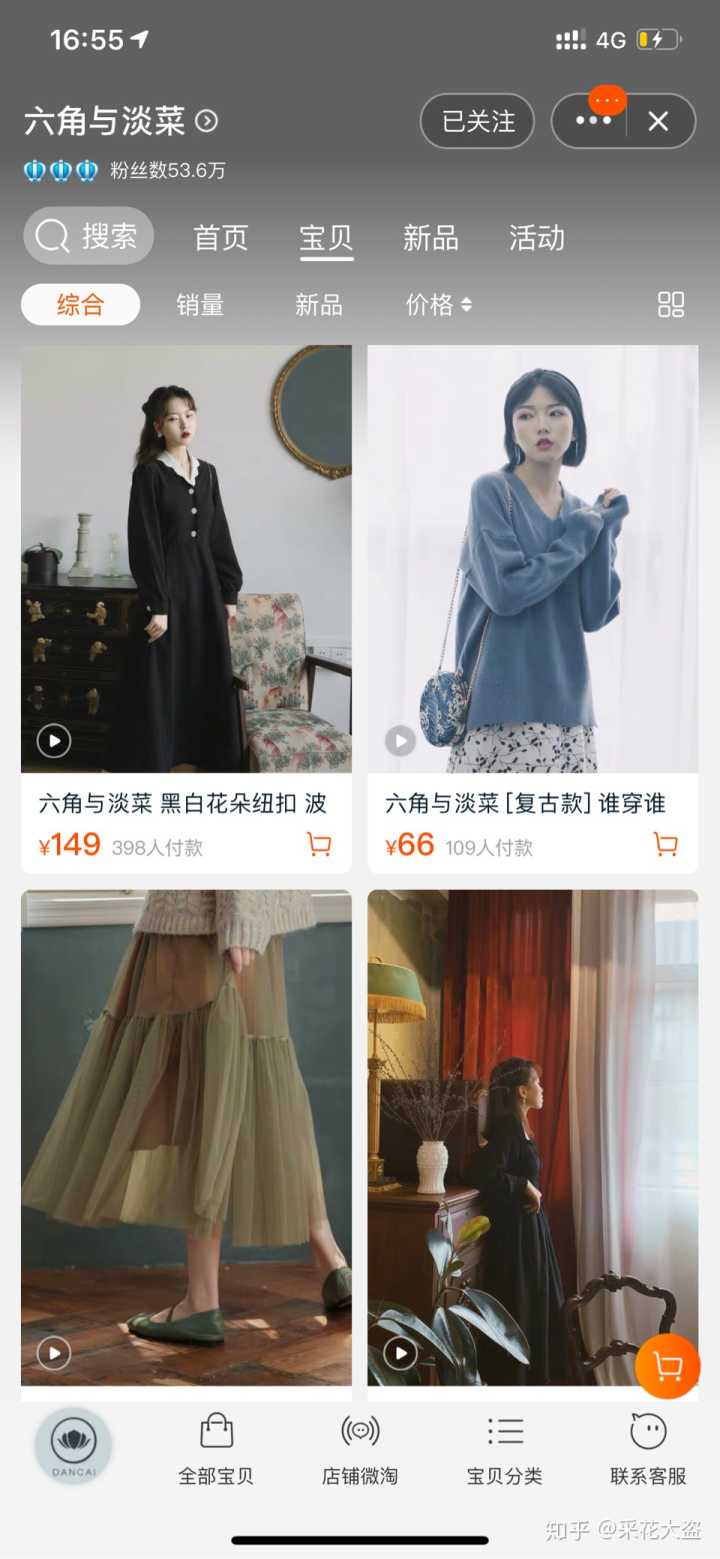720x1559 pixels.
Task: Add the ¥66 sweater to cart
Action: pyautogui.click(x=665, y=846)
